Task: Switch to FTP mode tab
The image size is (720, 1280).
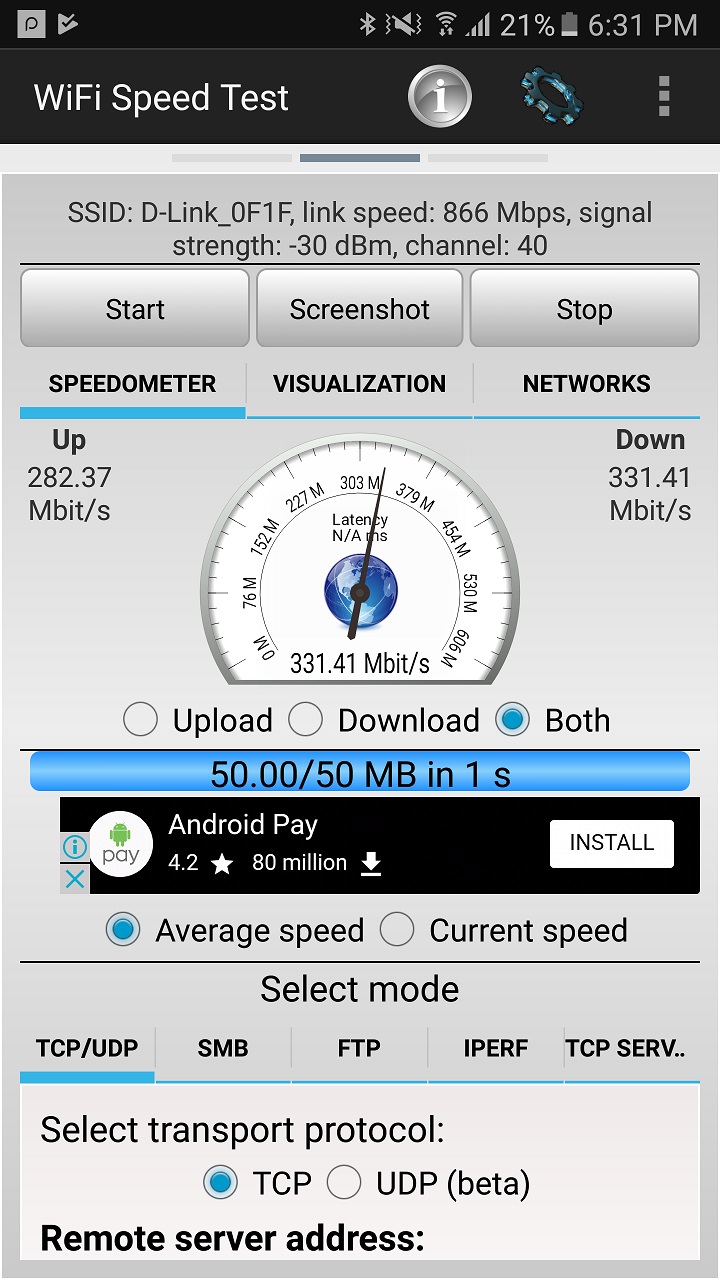Action: coord(359,1048)
